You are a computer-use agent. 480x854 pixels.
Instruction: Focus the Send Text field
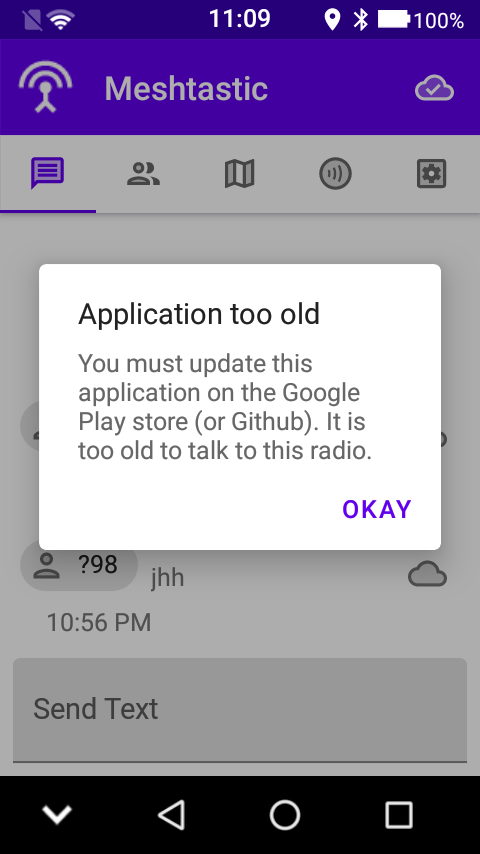click(x=240, y=710)
